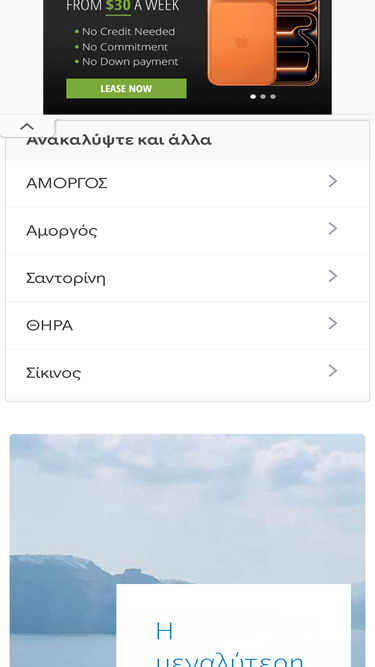Open the ΘΗΡΑ row
This screenshot has height=667, width=375.
pos(188,326)
